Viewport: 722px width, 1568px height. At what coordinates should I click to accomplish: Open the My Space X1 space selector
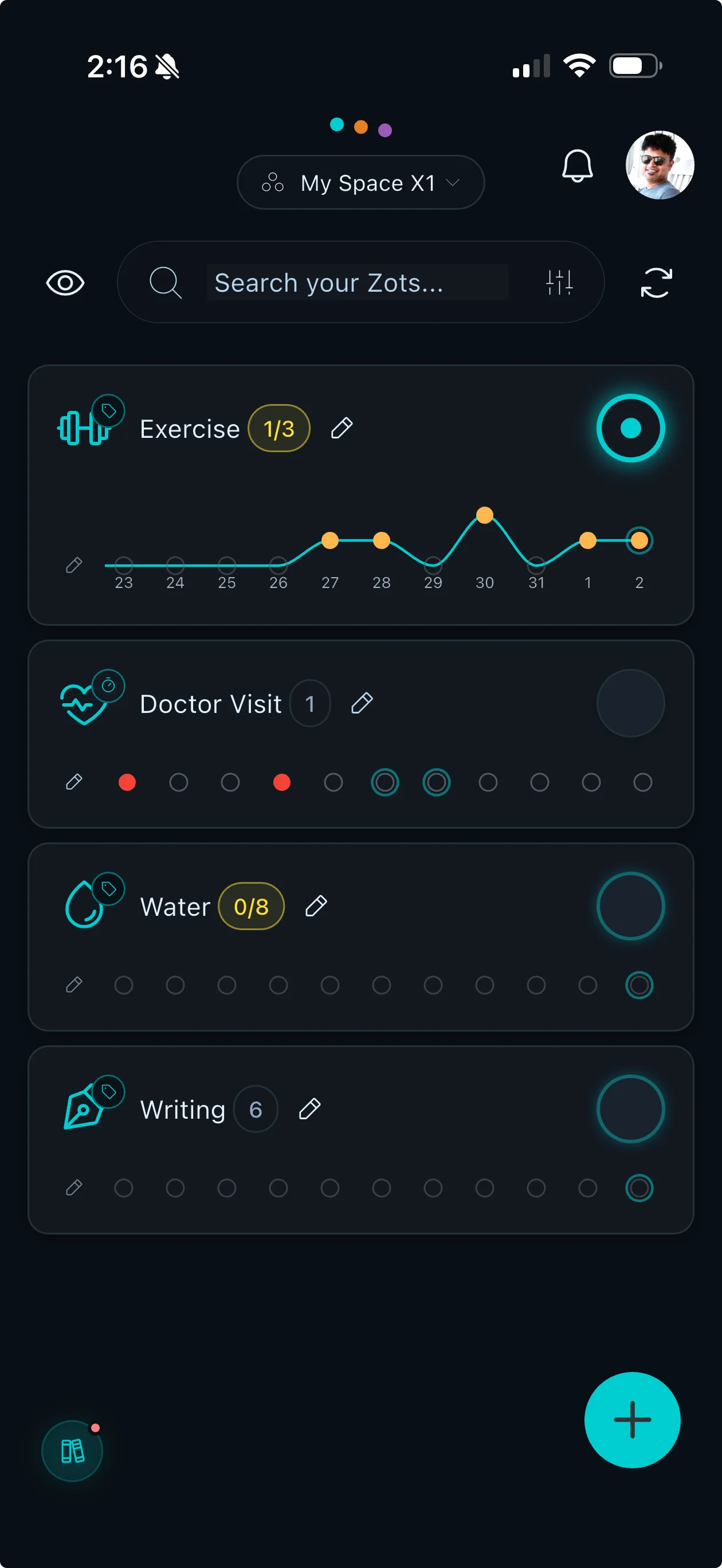(360, 182)
